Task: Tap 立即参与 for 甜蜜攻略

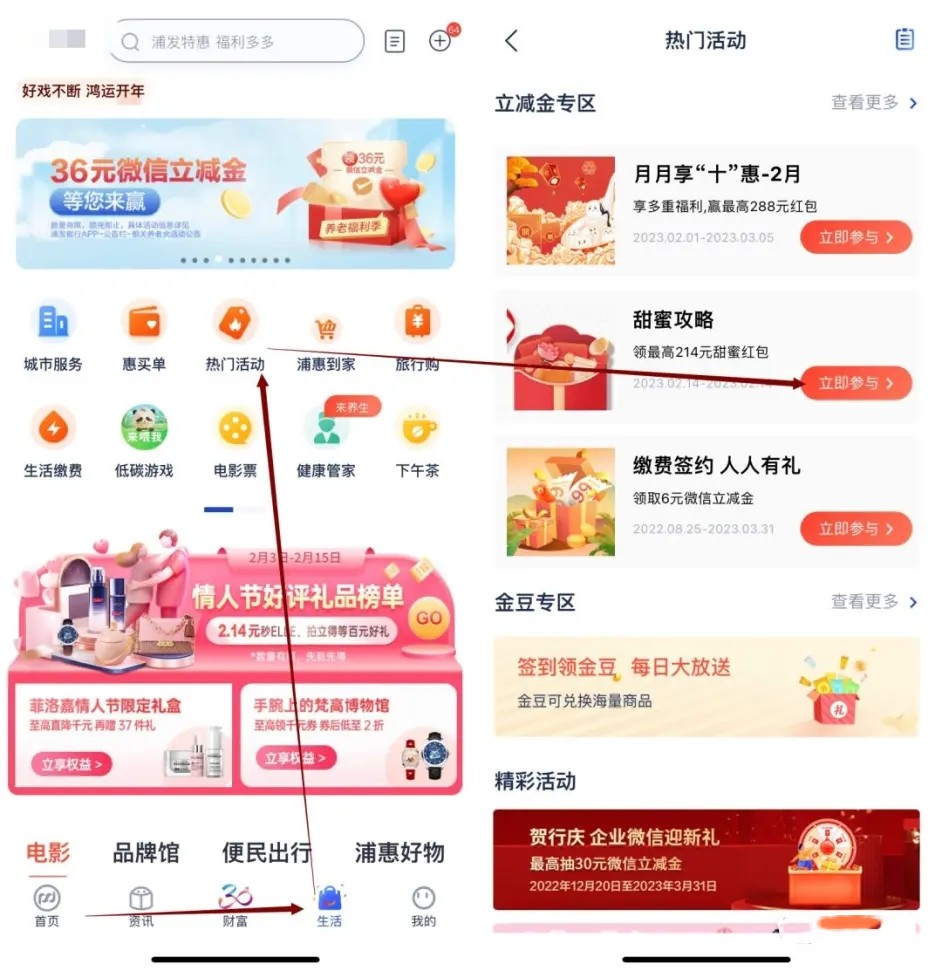Action: 855,383
